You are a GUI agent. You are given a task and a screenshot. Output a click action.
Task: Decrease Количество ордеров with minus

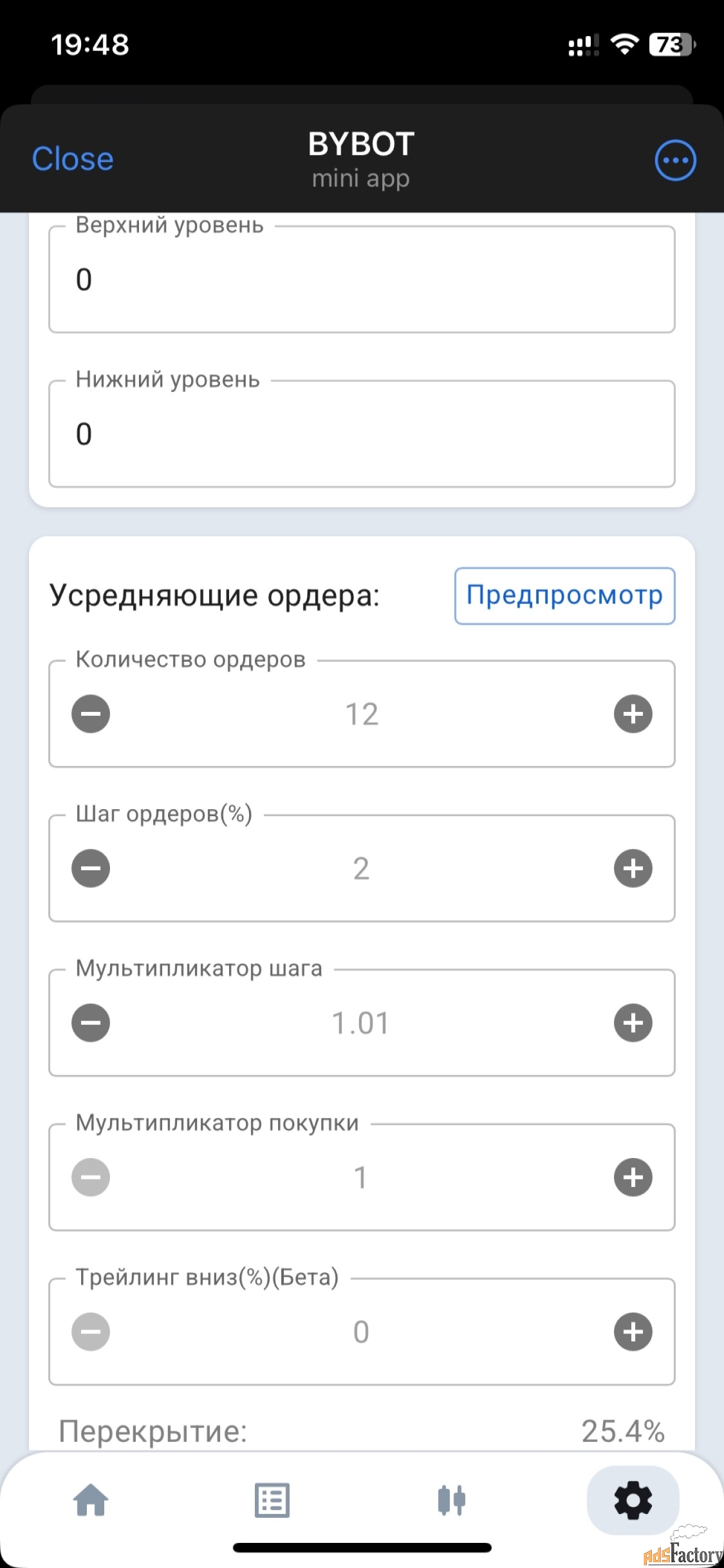pos(91,714)
